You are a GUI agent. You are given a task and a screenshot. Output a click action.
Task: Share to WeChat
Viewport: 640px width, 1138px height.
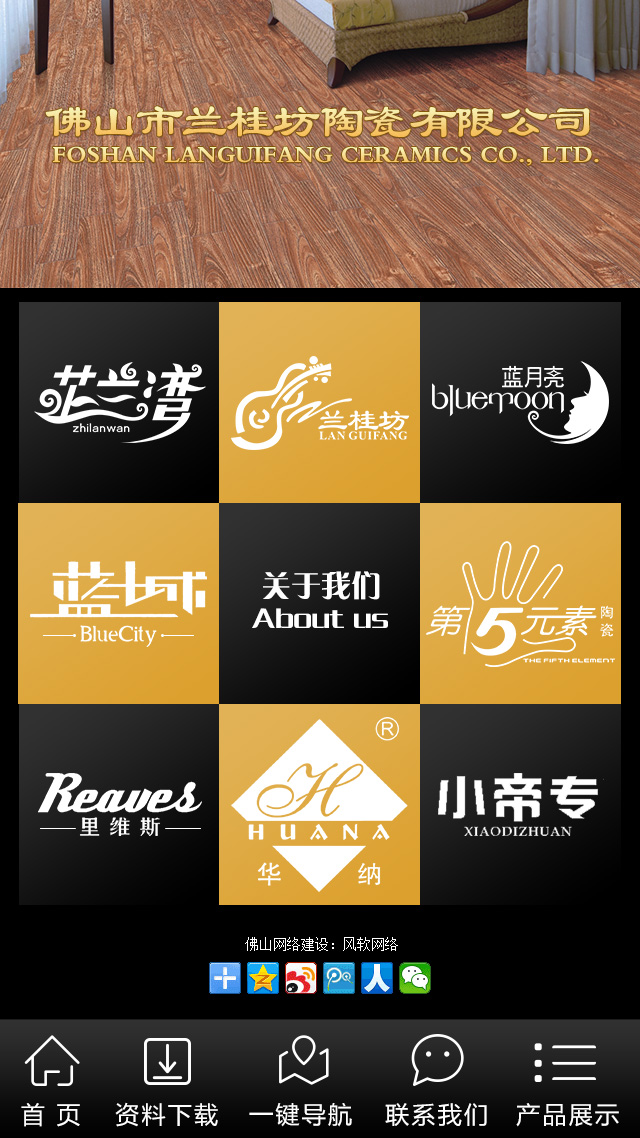coord(415,978)
